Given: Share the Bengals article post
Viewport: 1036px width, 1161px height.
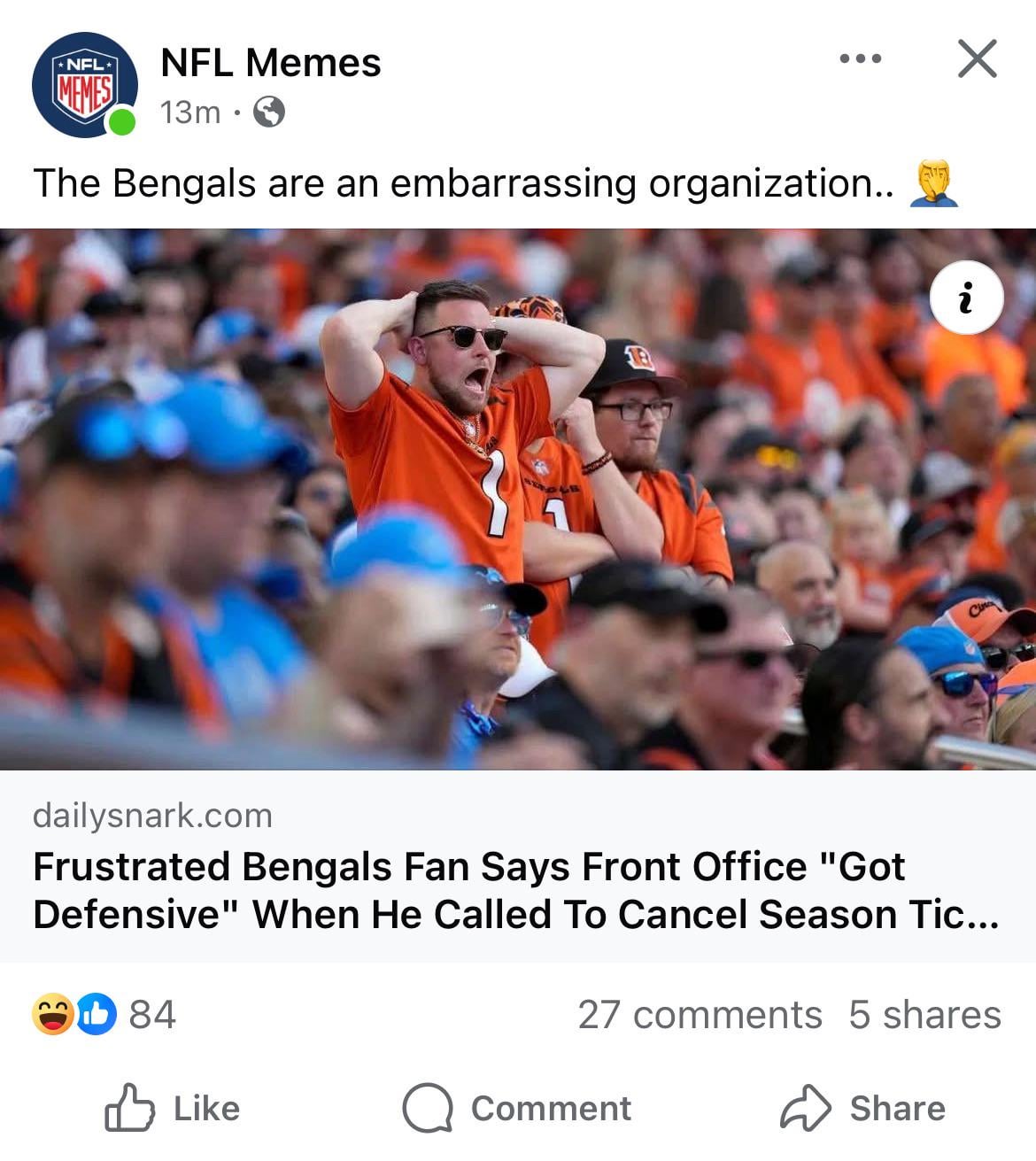Looking at the screenshot, I should point(862,1108).
